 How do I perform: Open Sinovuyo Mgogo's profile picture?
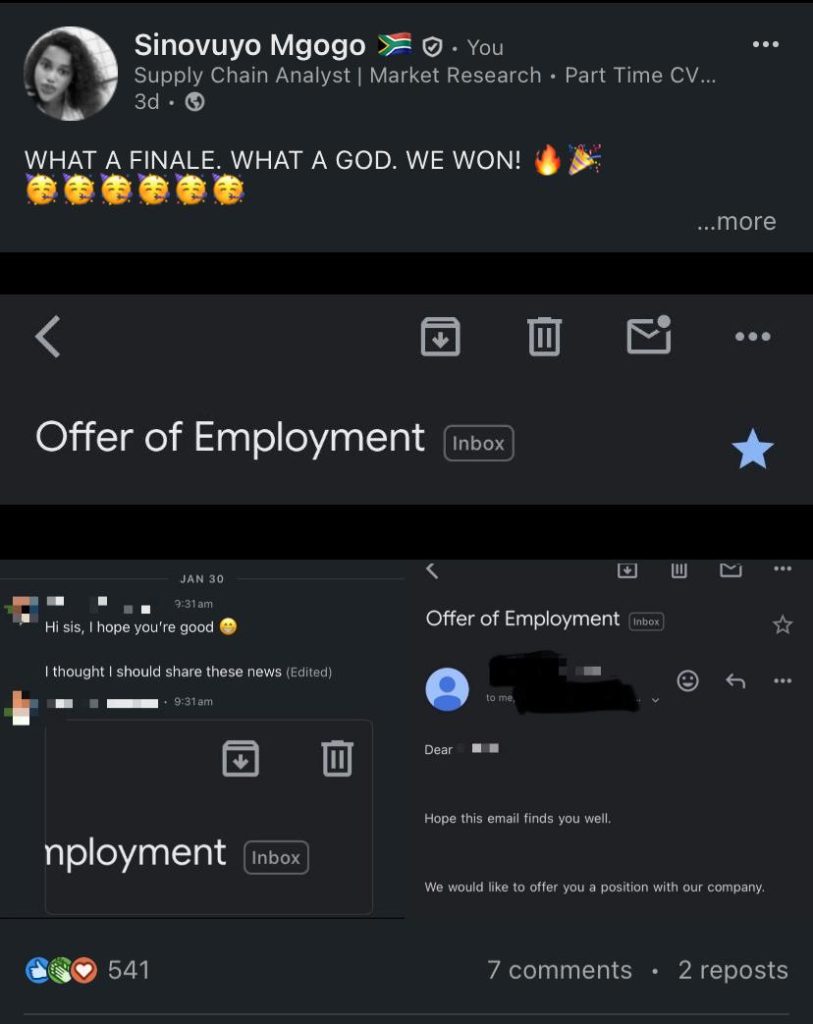point(70,74)
